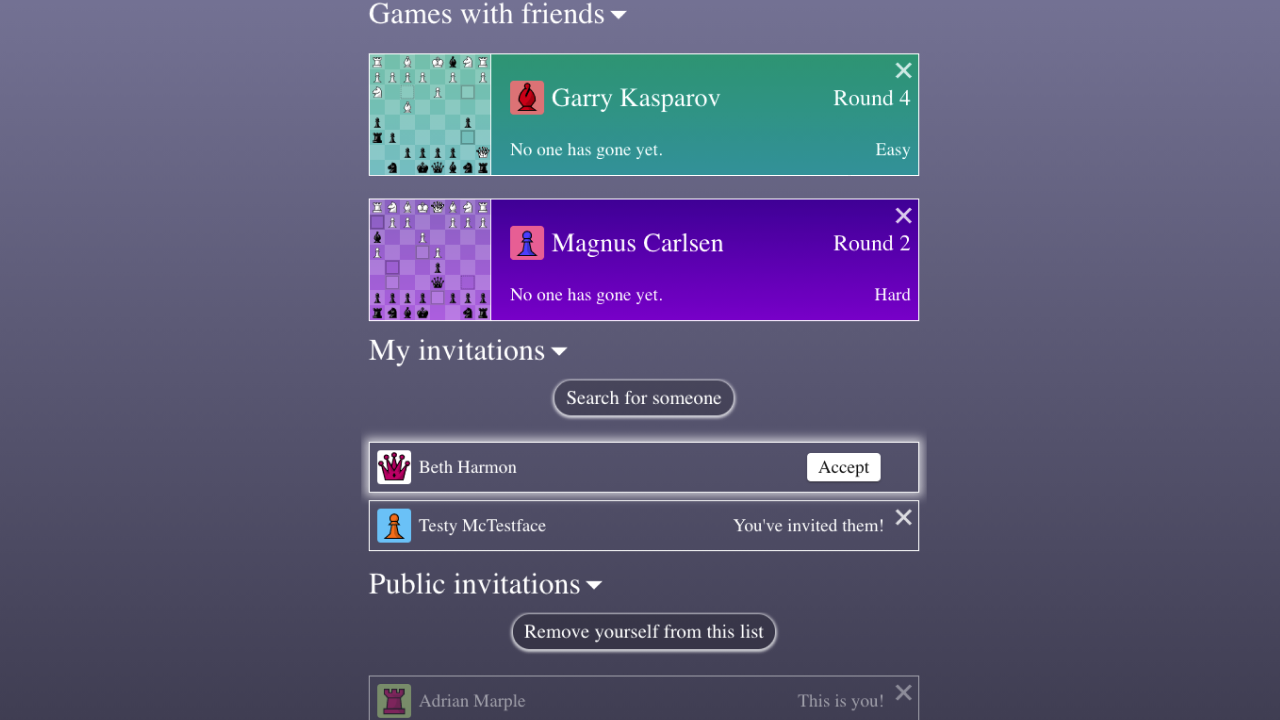Remove the Magnus Carlsen game card

coord(903,216)
